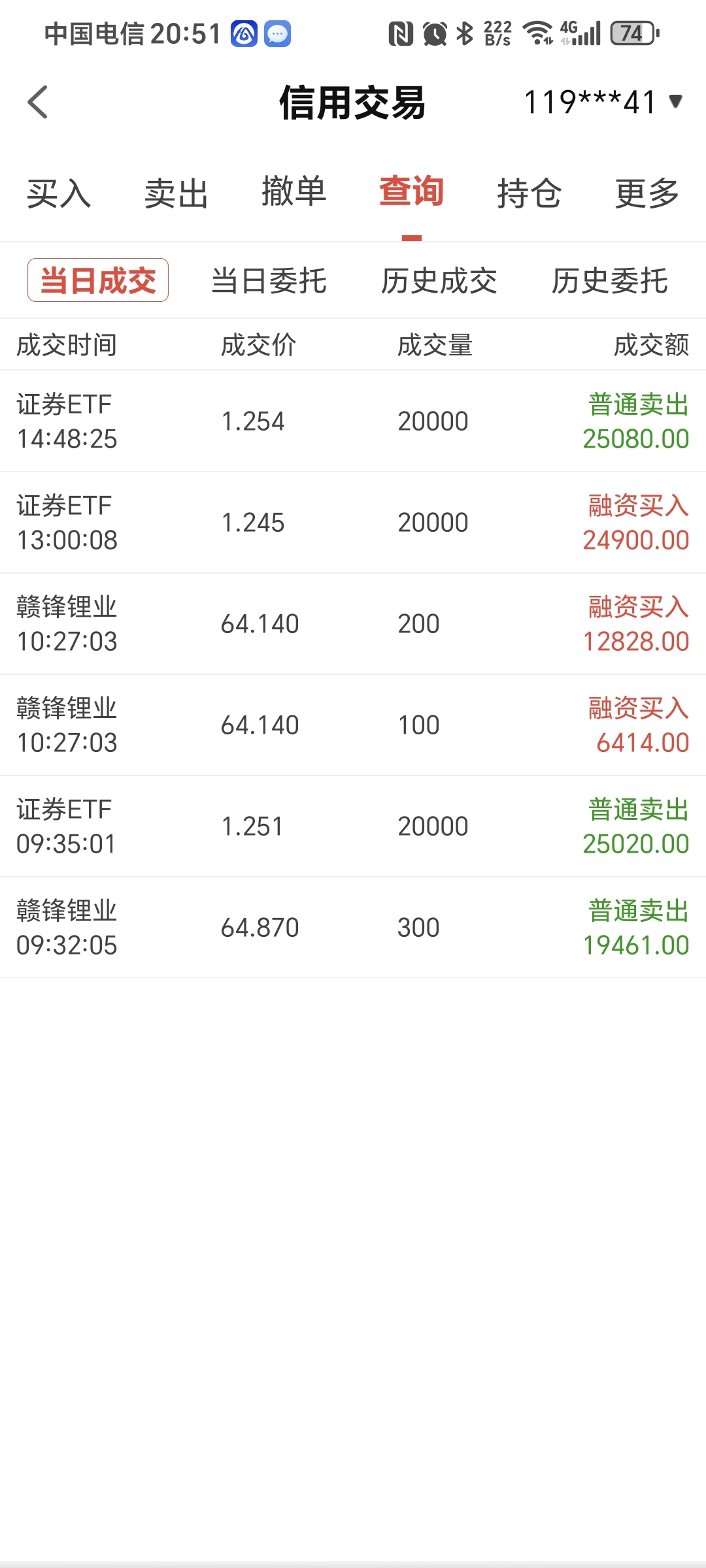Switch to the 卖出 tab
Viewport: 706px width, 1568px height.
pos(176,193)
